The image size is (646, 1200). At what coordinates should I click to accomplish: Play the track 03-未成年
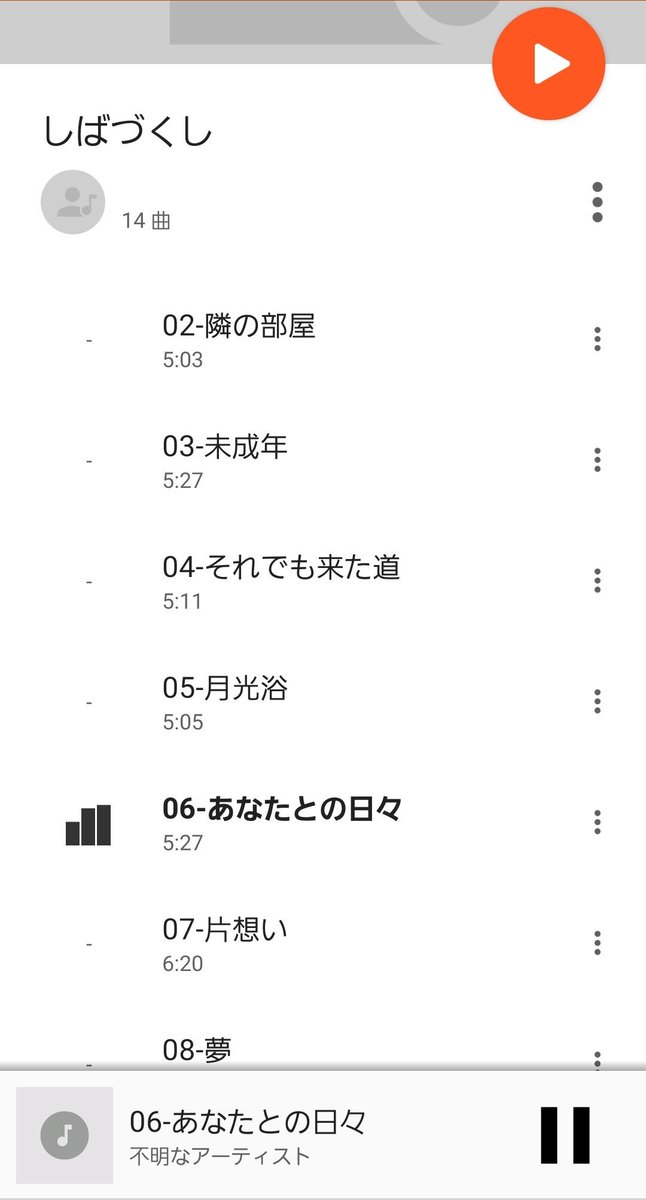click(x=323, y=461)
